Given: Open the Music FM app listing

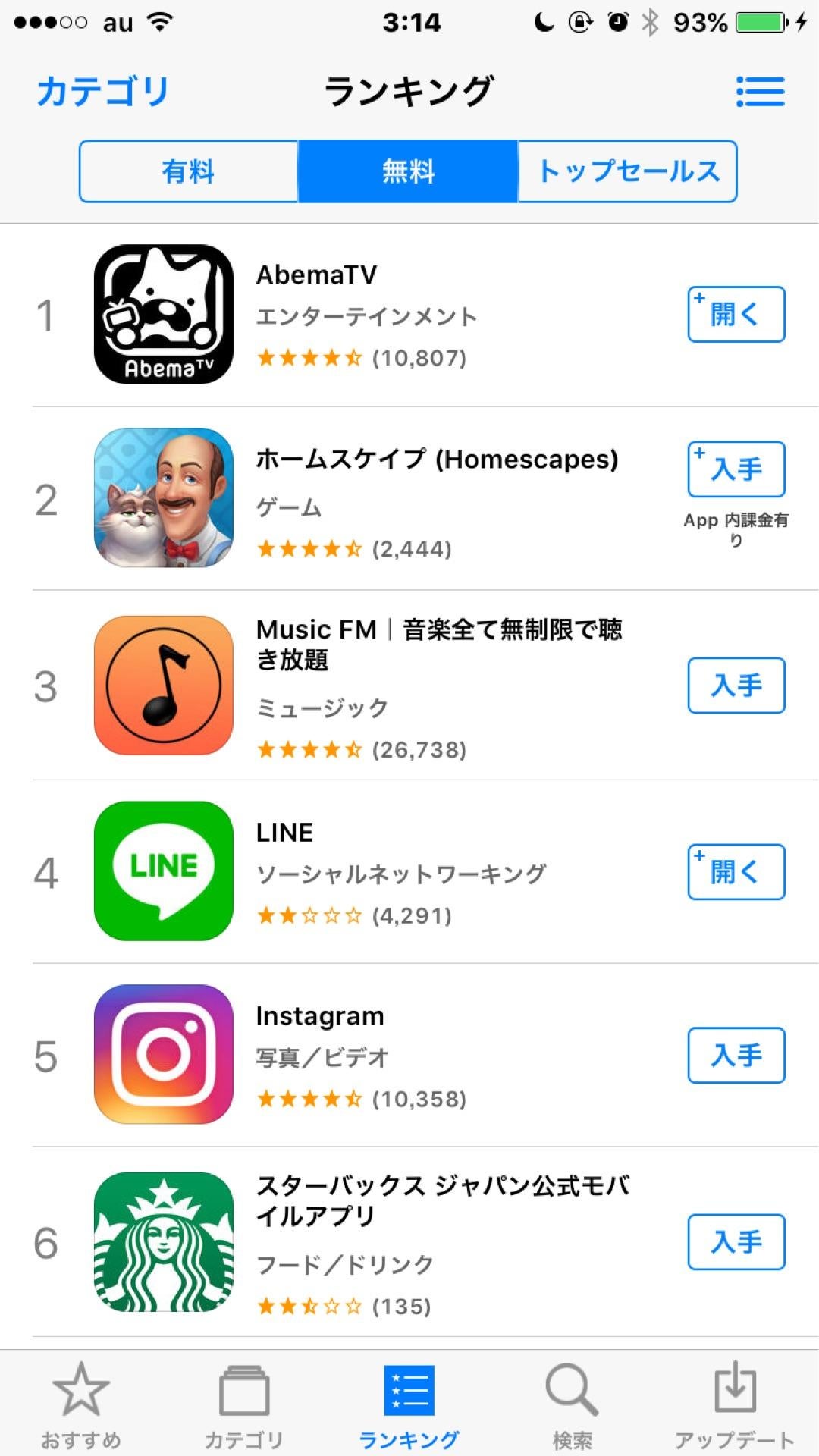Looking at the screenshot, I should (379, 686).
